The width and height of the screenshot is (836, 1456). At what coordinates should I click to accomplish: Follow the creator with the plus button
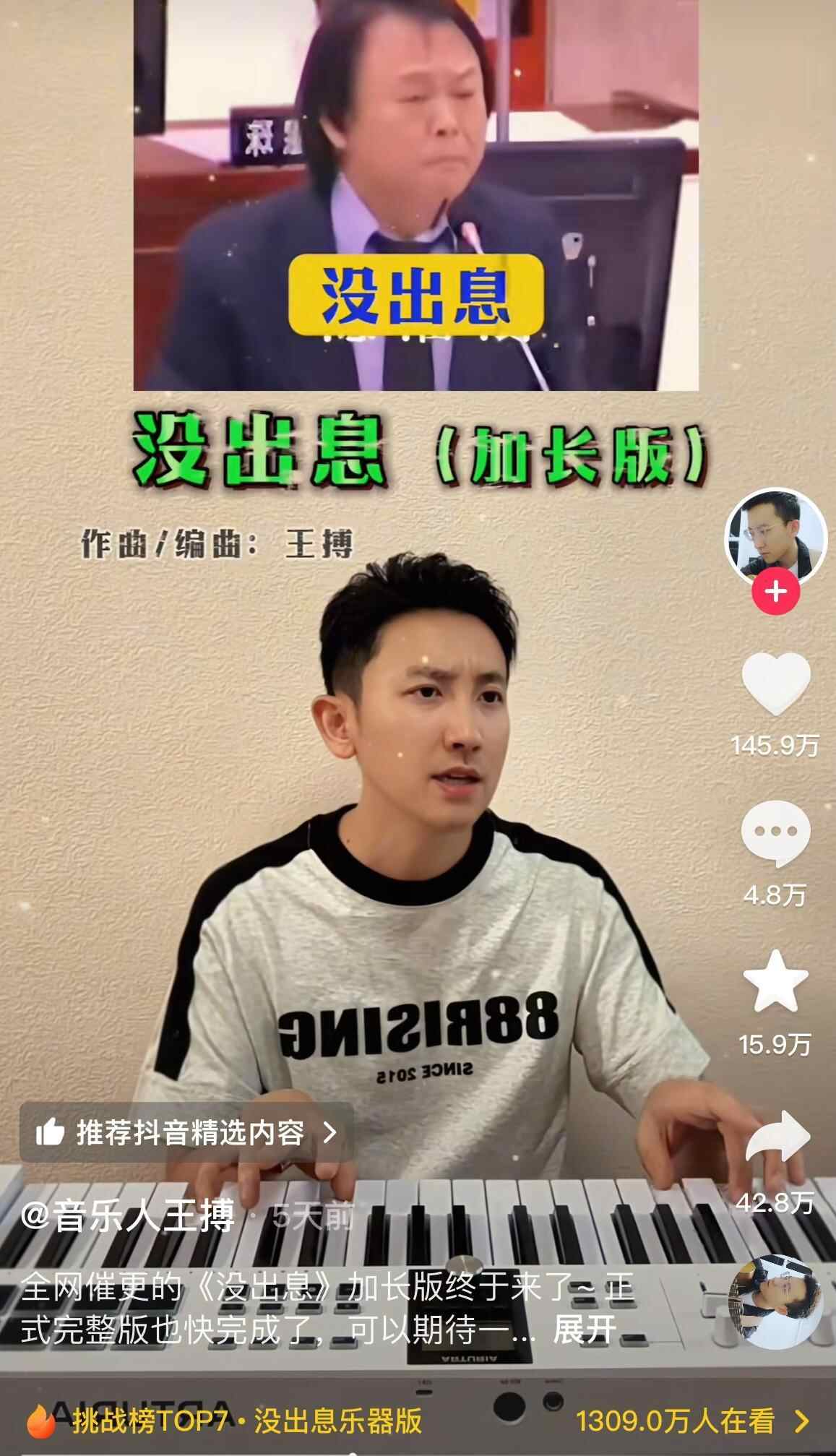[775, 592]
